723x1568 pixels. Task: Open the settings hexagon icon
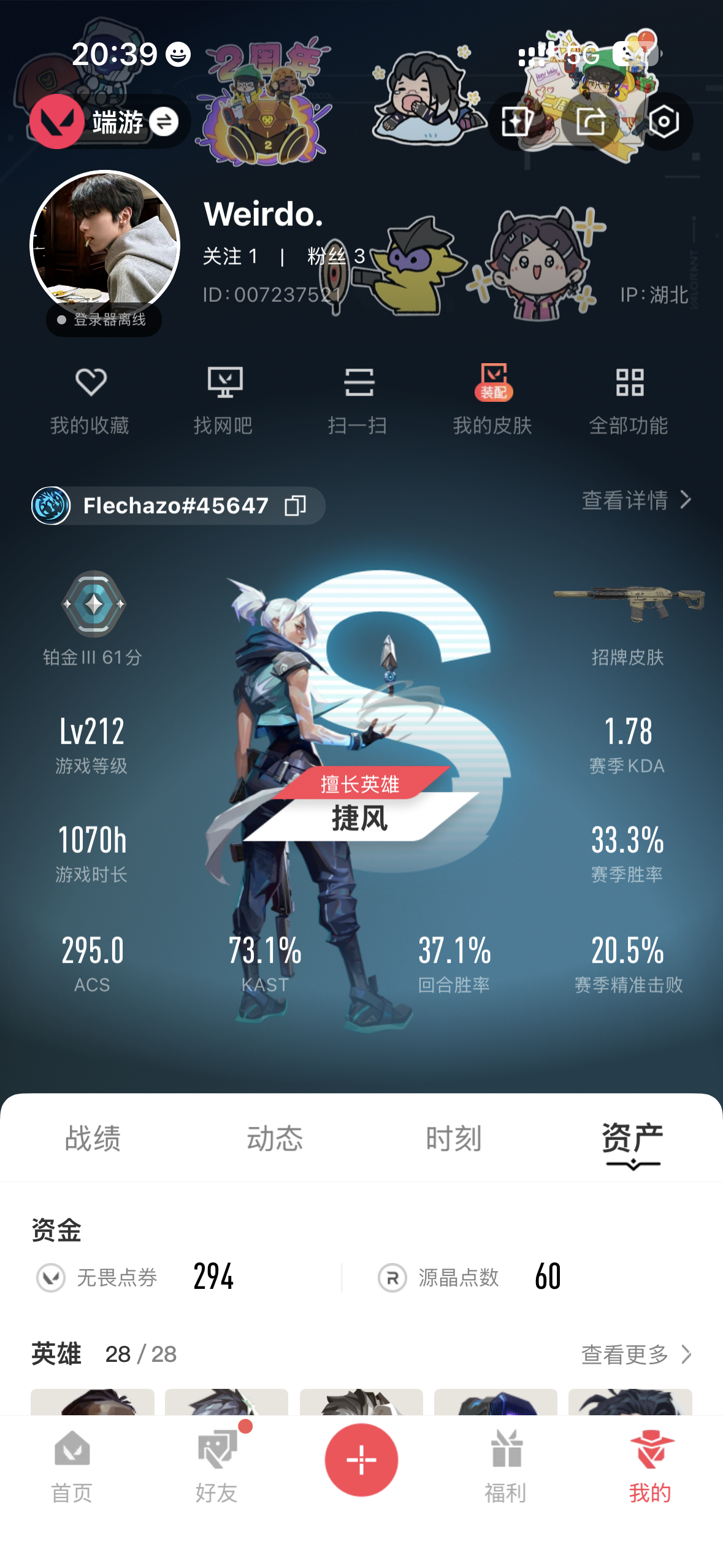pyautogui.click(x=664, y=121)
